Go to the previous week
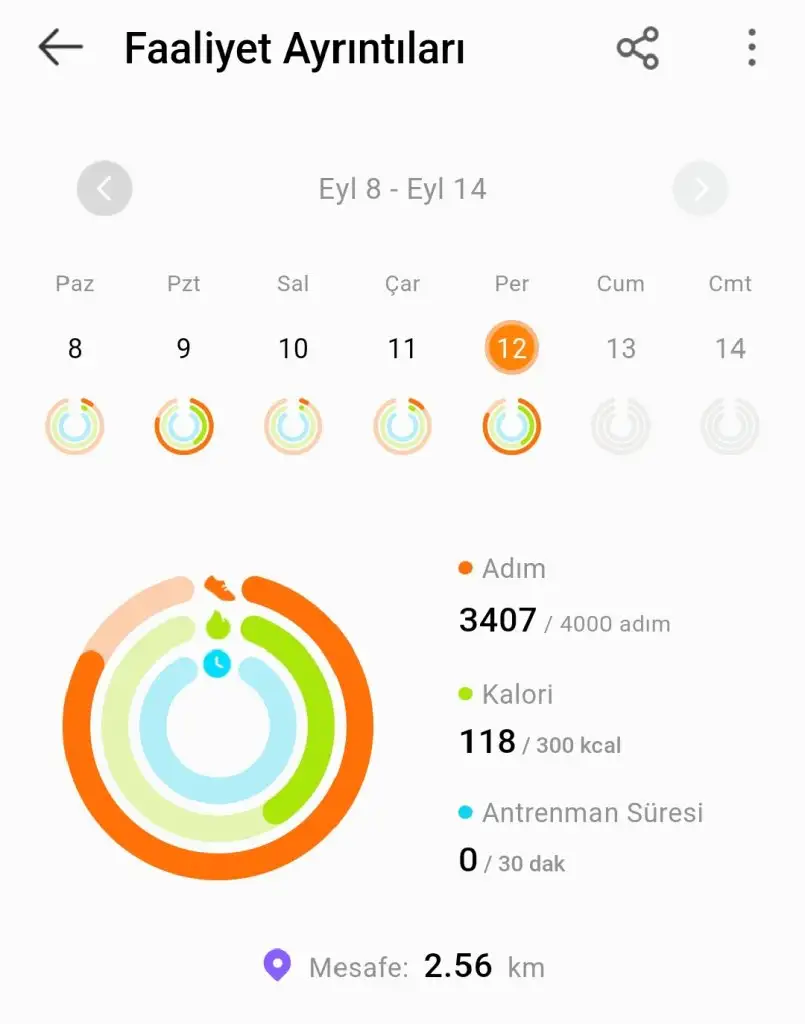The height and width of the screenshot is (1024, 805). [x=105, y=188]
